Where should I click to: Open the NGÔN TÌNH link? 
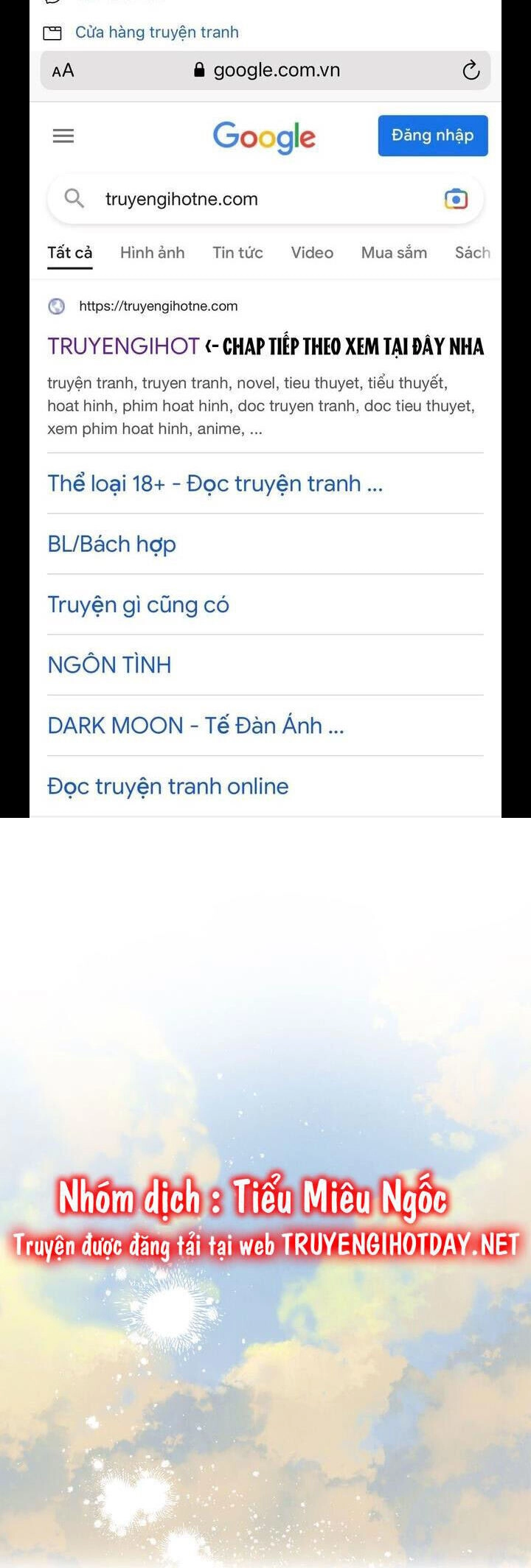pyautogui.click(x=108, y=665)
